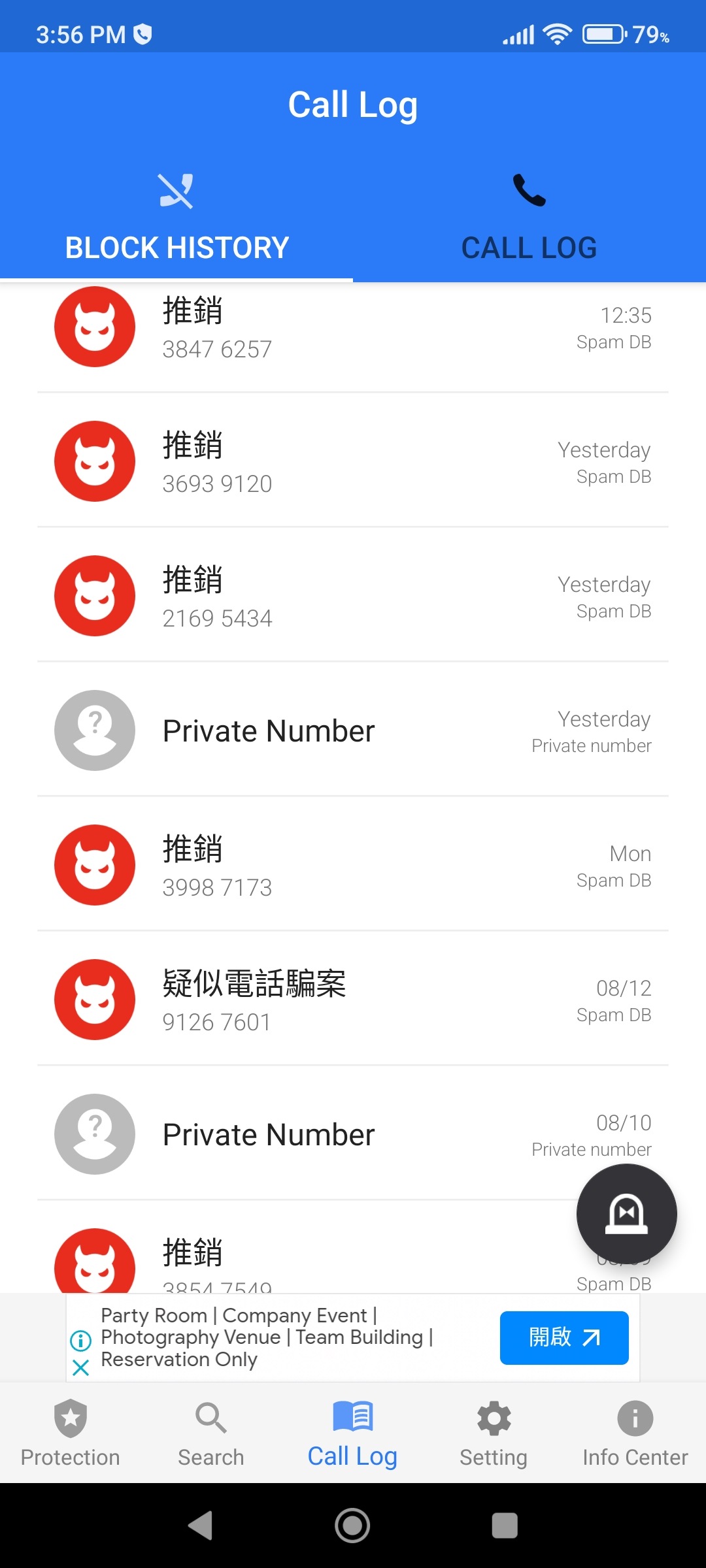
Task: Show ad info icon details
Action: (80, 1341)
